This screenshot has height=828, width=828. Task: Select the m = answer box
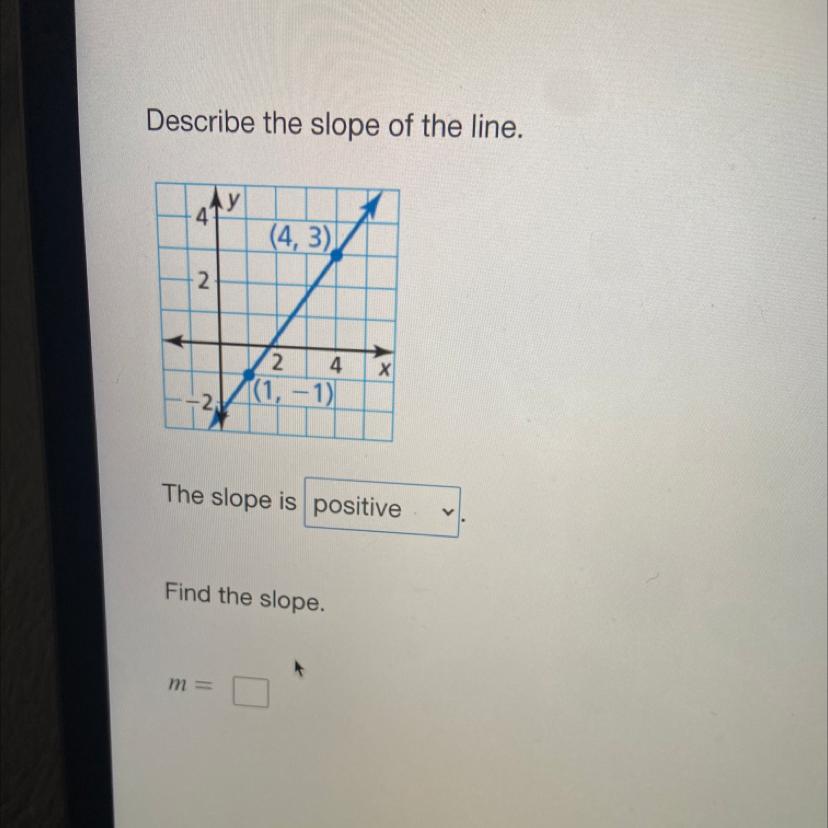(251, 692)
